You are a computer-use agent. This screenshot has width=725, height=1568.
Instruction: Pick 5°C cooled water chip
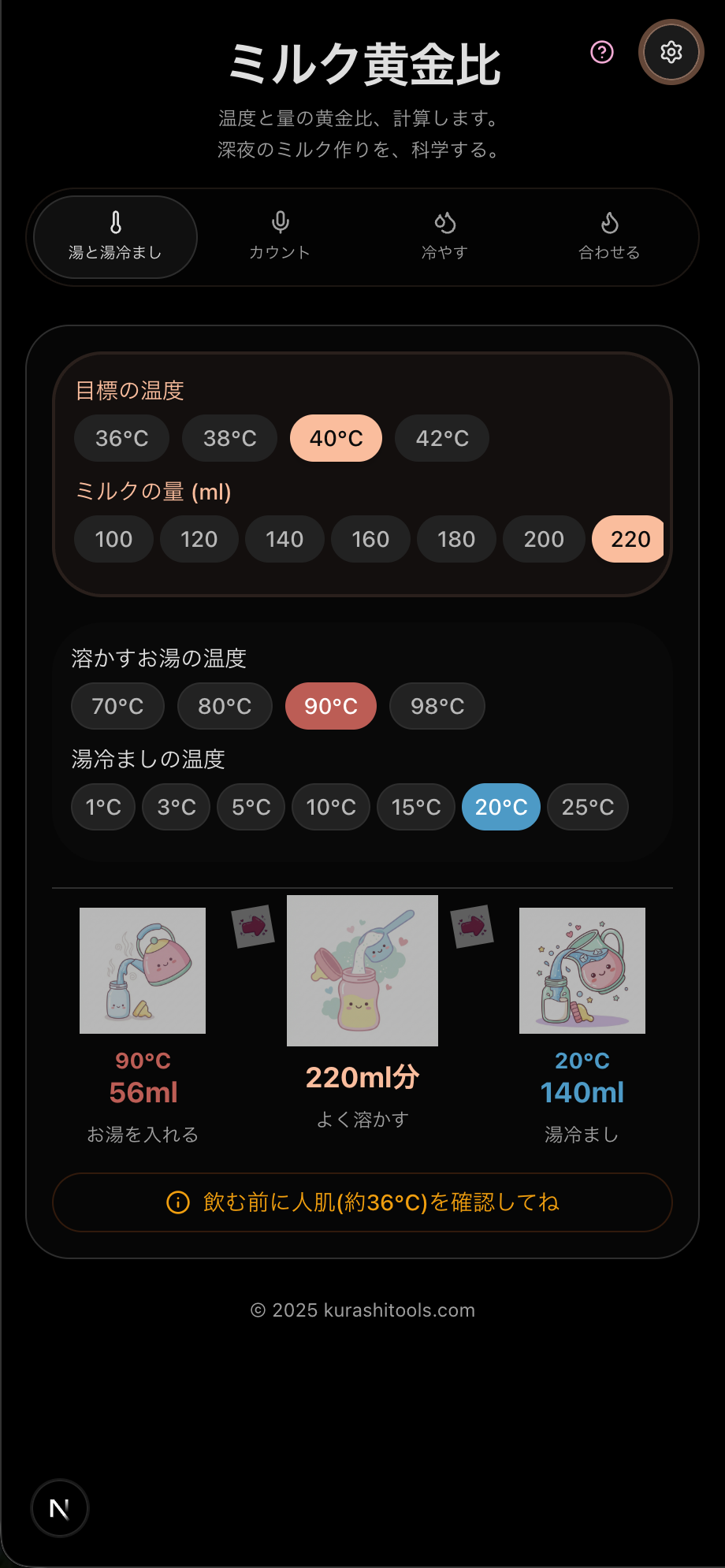251,807
